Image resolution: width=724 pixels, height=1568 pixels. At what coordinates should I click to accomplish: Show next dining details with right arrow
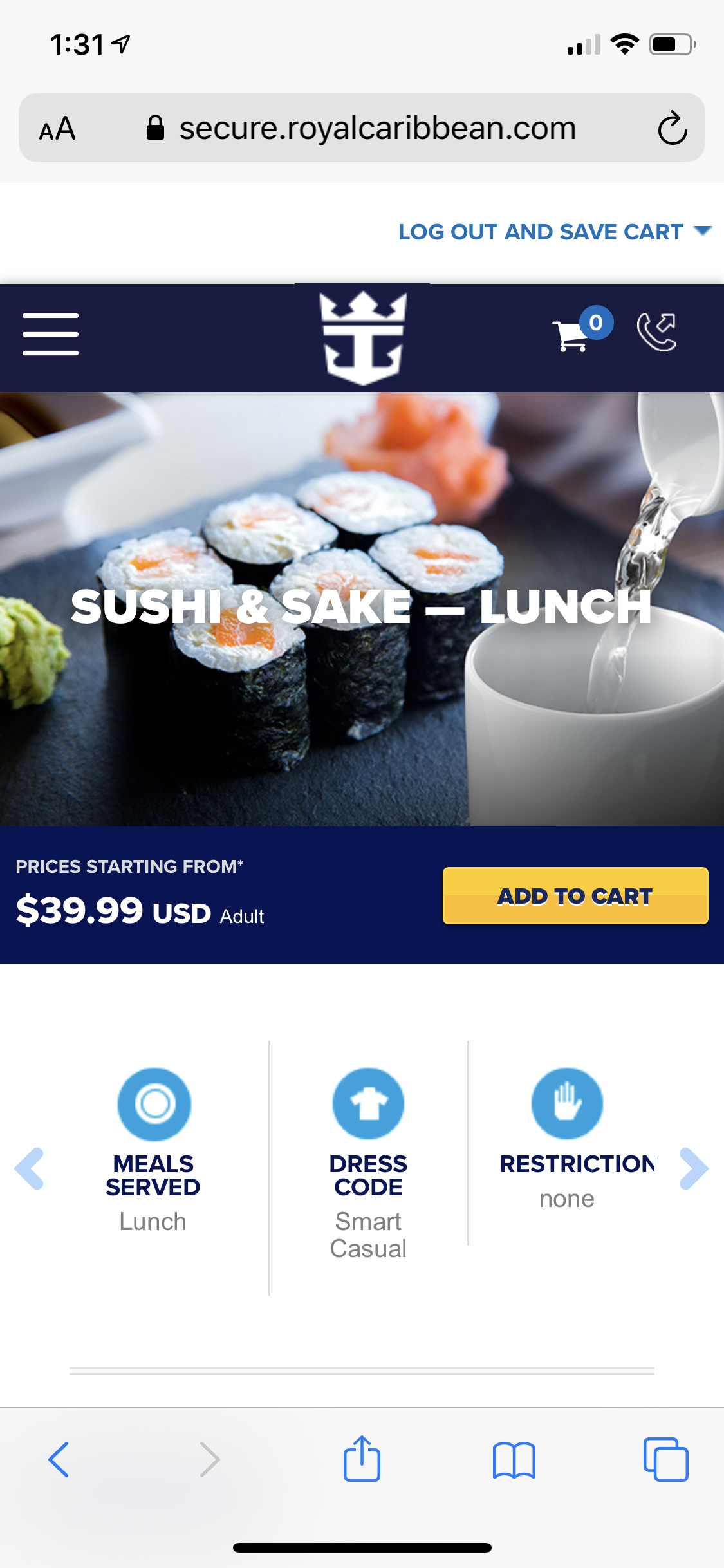[x=694, y=1168]
